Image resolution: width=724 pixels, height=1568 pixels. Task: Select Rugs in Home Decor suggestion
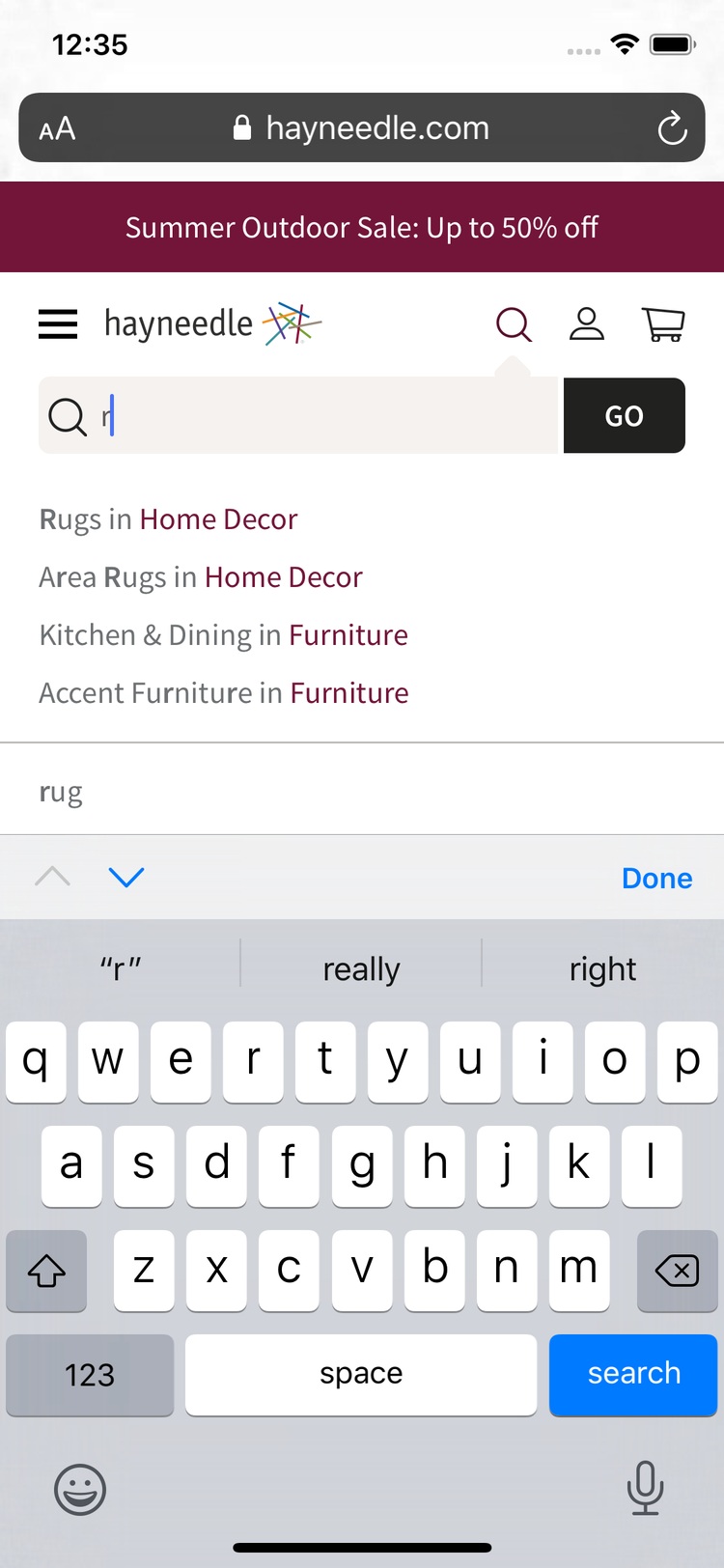[x=169, y=519]
